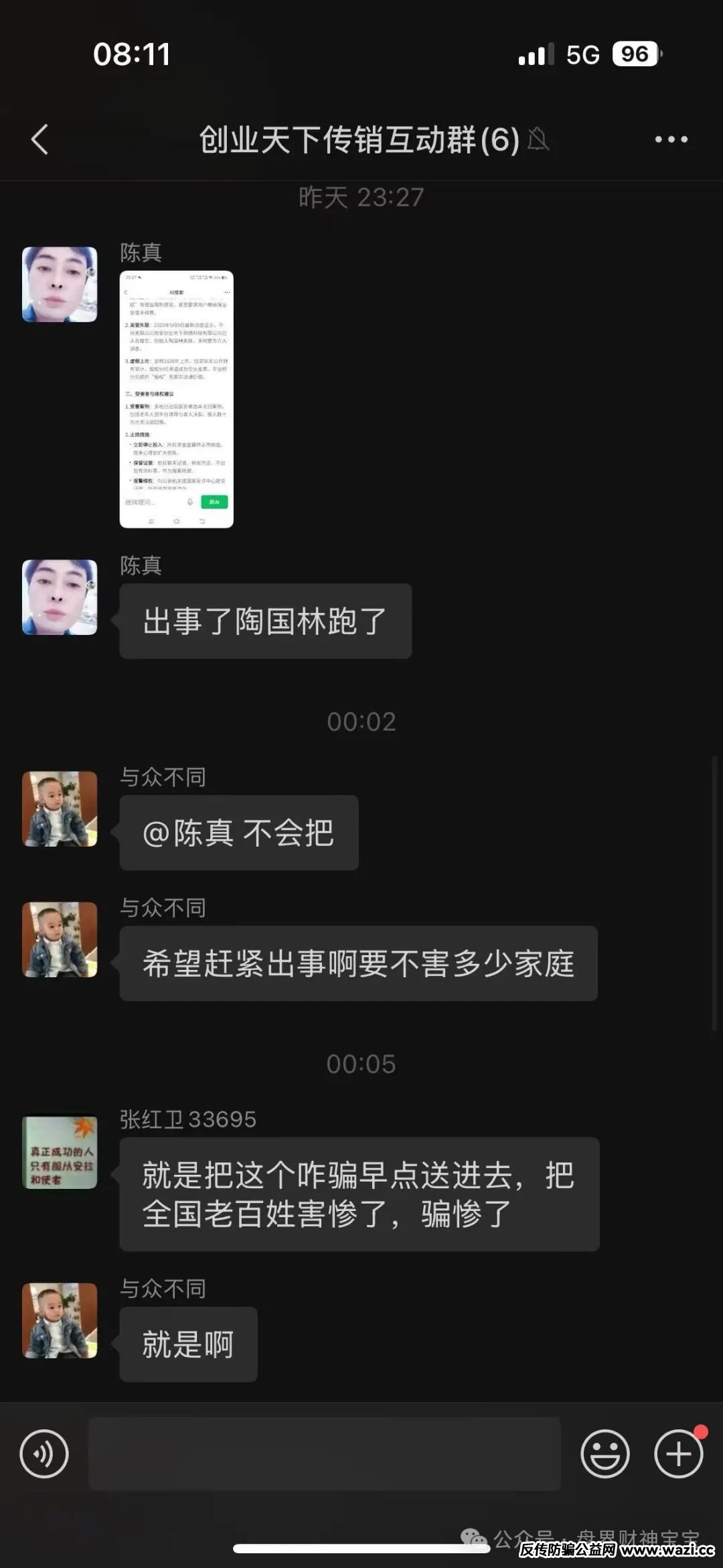Image resolution: width=723 pixels, height=1568 pixels.
Task: Focus the message text field
Action: (x=325, y=1454)
